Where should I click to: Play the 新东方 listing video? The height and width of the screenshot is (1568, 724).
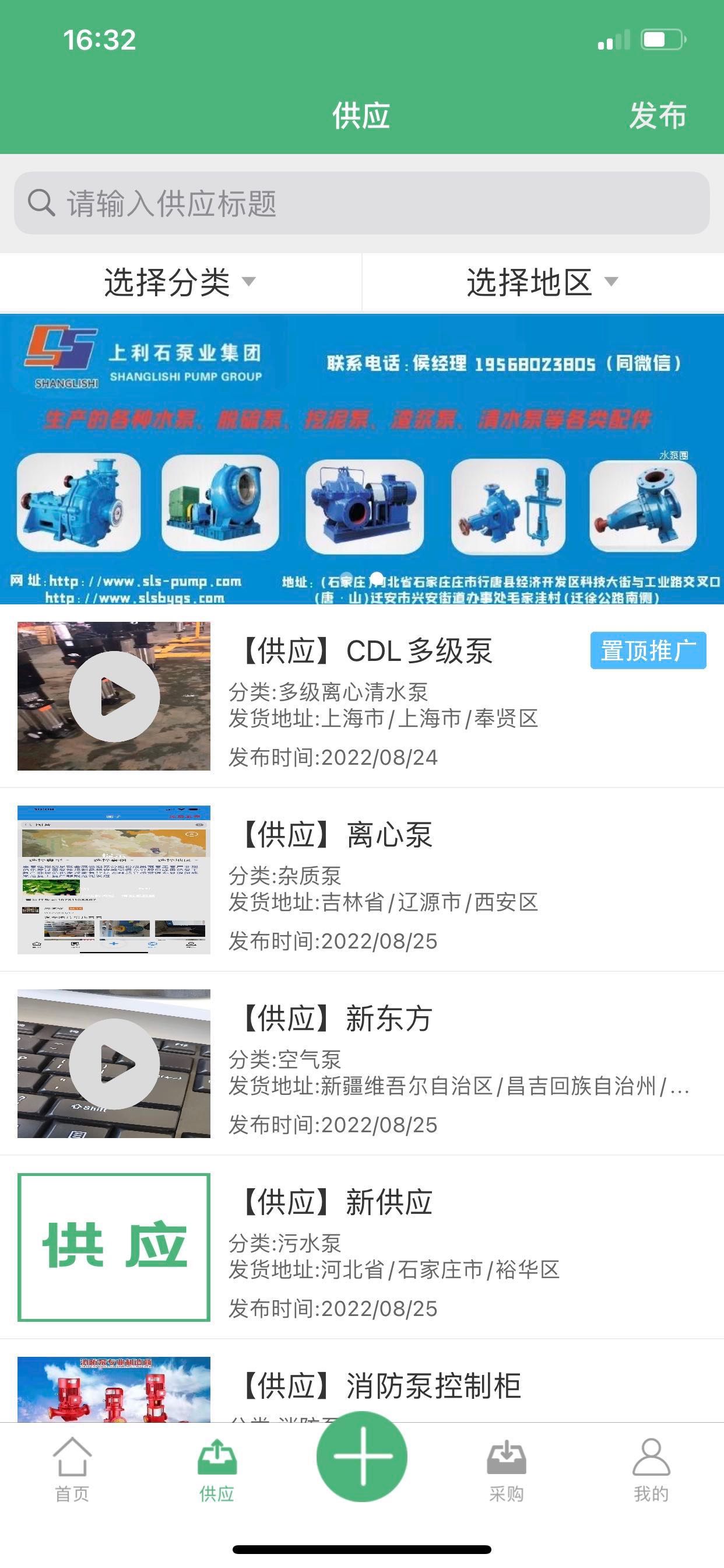point(114,1063)
